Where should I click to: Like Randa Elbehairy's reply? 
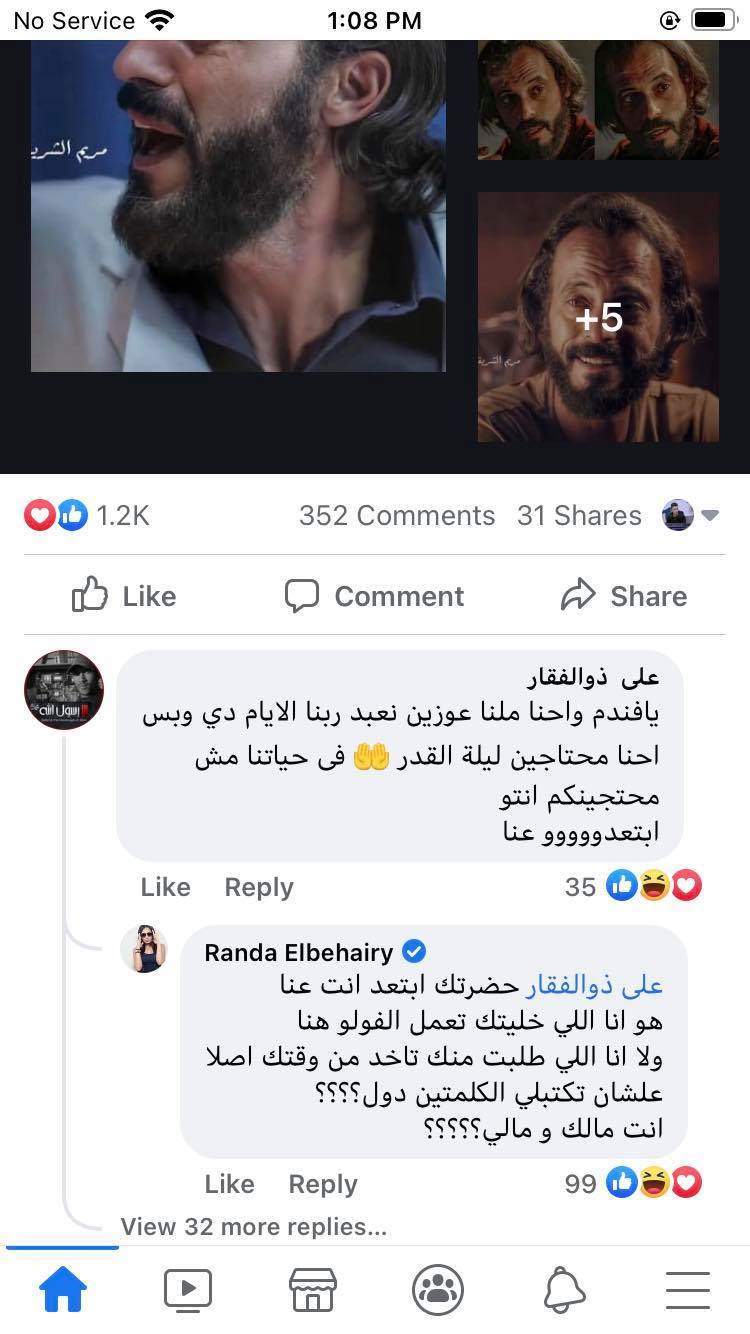[x=229, y=1184]
